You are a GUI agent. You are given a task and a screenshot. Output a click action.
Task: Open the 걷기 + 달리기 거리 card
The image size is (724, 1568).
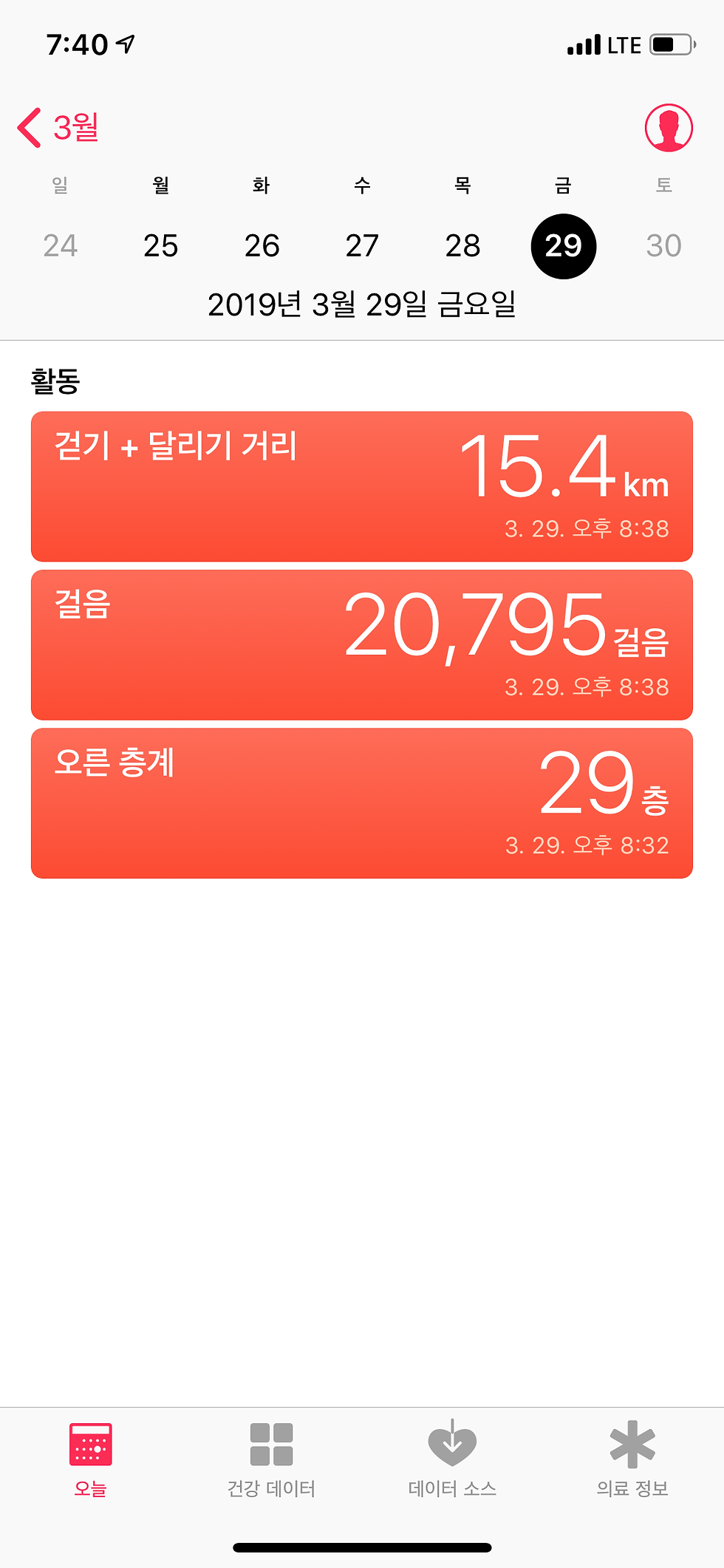tap(362, 486)
